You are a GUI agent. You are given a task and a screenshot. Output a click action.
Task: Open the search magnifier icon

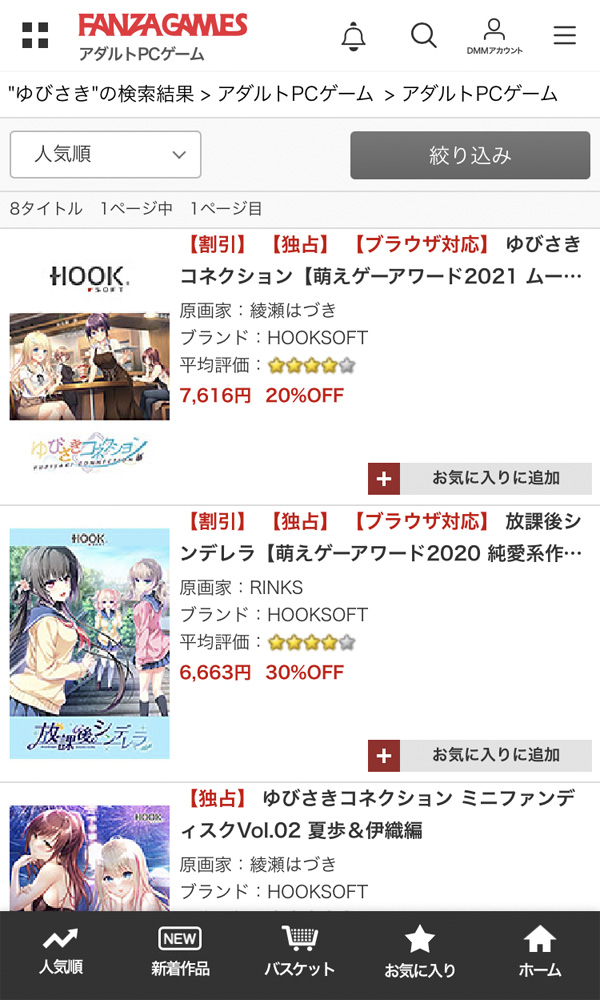point(424,36)
